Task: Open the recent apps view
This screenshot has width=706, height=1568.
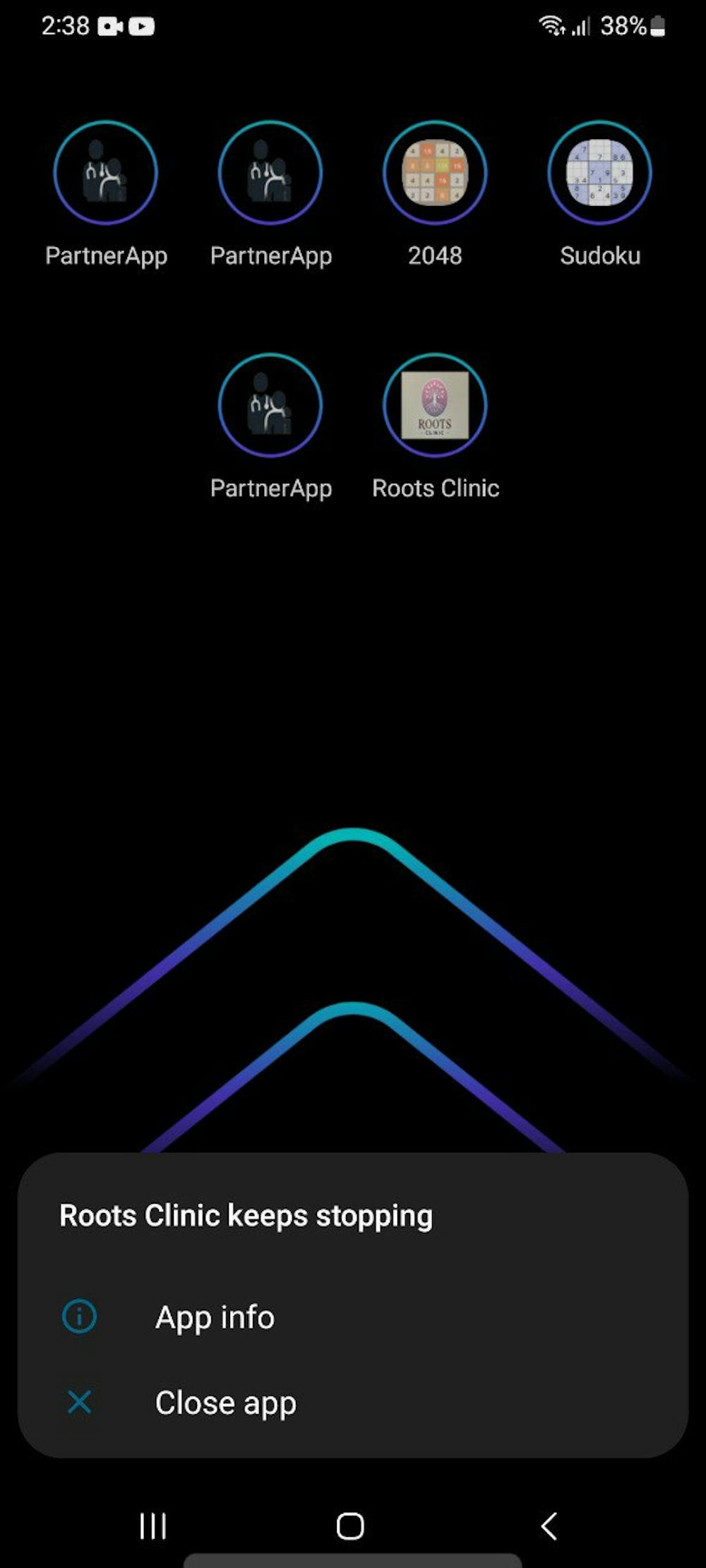Action: pyautogui.click(x=153, y=1526)
